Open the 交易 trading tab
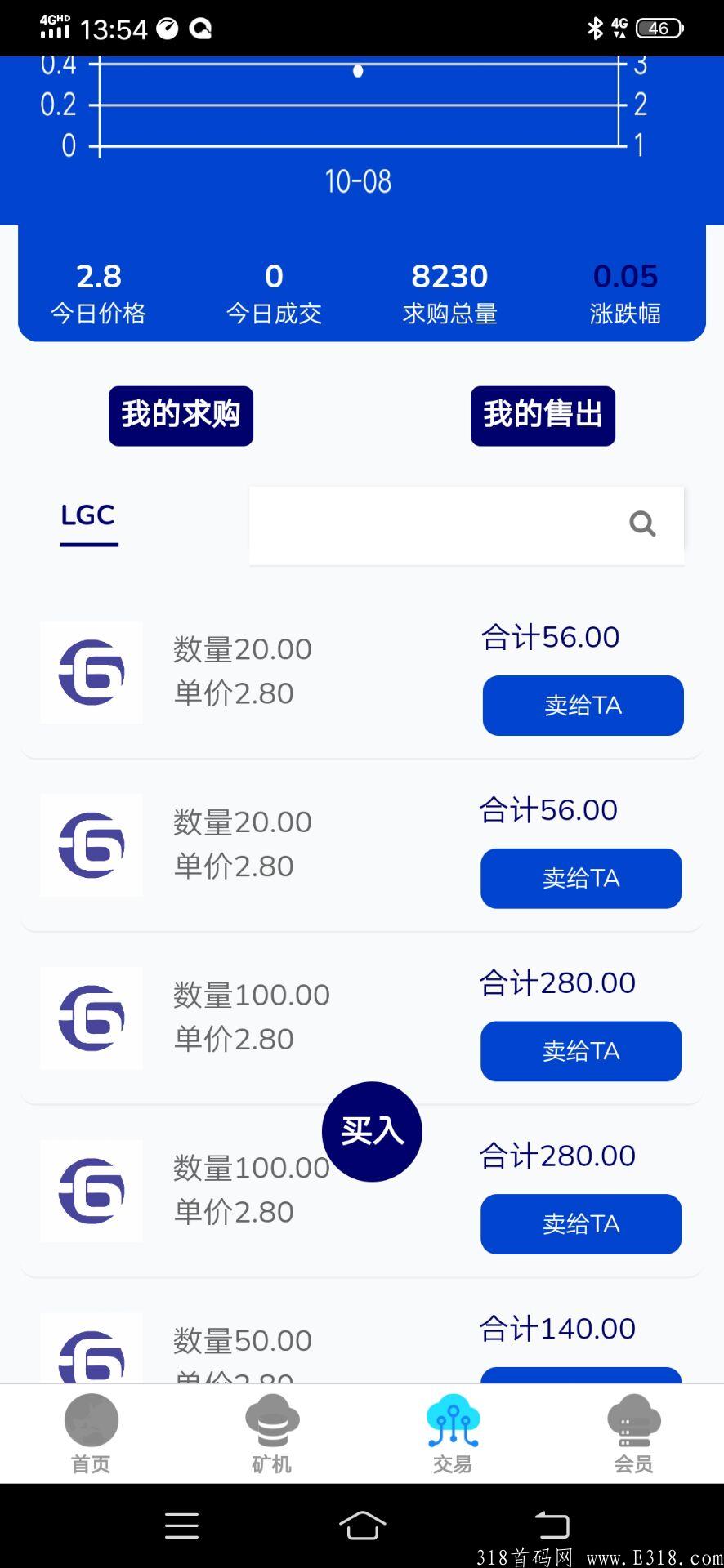724x1568 pixels. 453,1434
